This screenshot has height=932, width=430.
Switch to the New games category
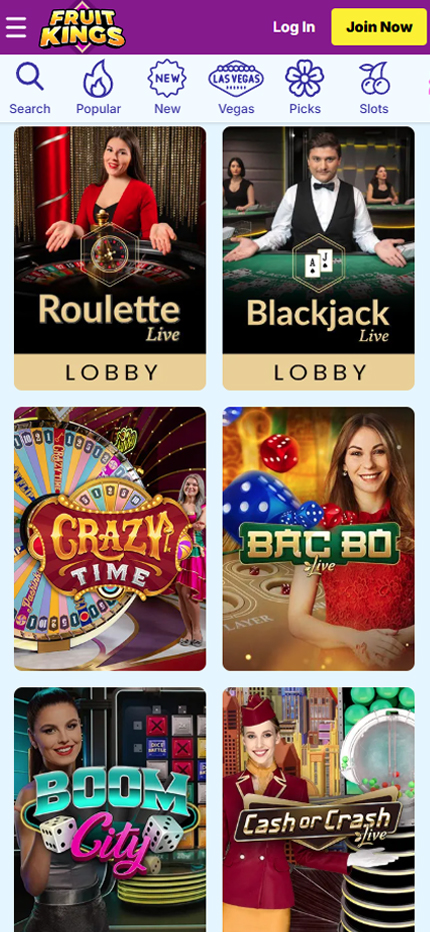tap(167, 89)
